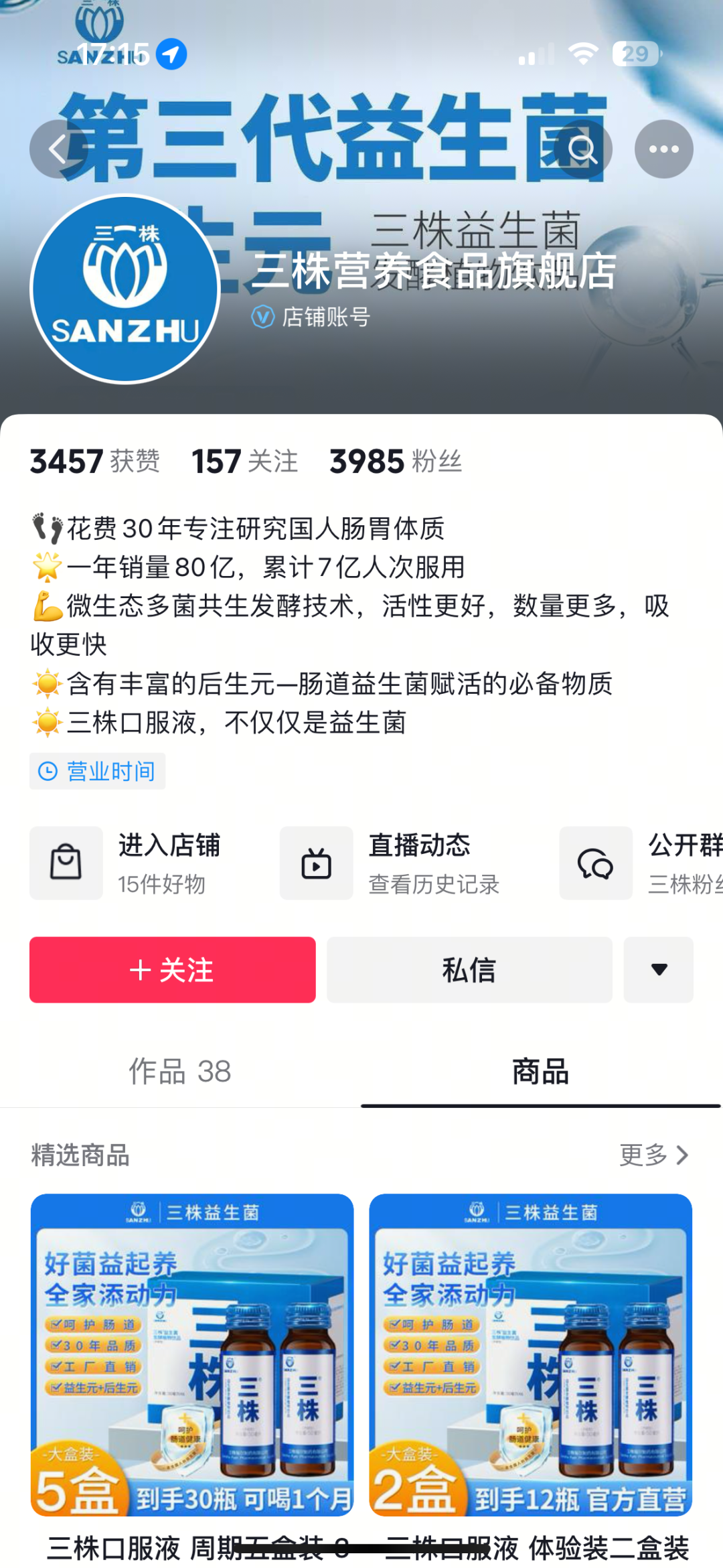Screen dimensions: 723x1568
Task: Select the 商品 tab
Action: click(540, 1071)
